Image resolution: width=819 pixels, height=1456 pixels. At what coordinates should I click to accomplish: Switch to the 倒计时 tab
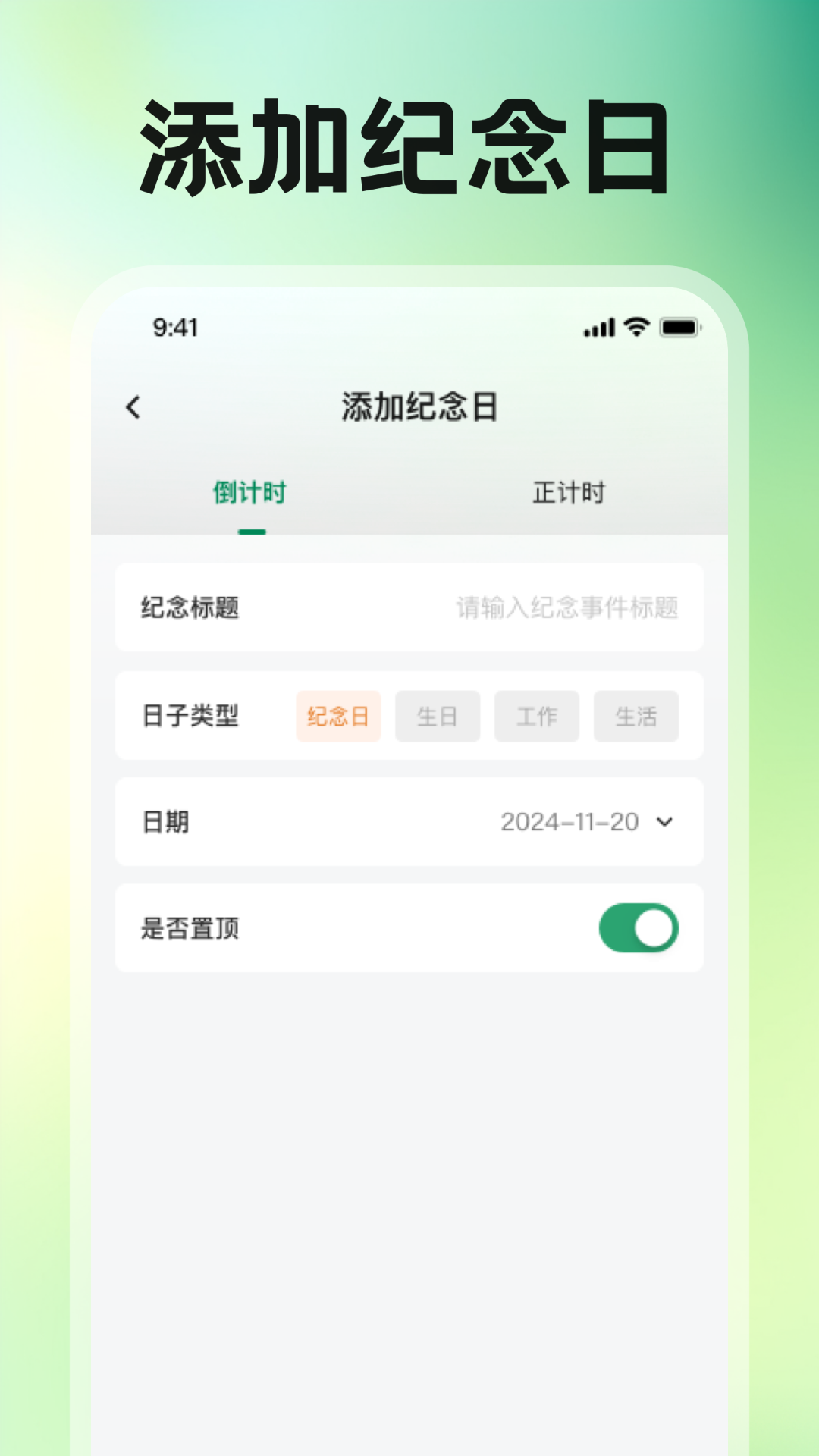point(250,493)
